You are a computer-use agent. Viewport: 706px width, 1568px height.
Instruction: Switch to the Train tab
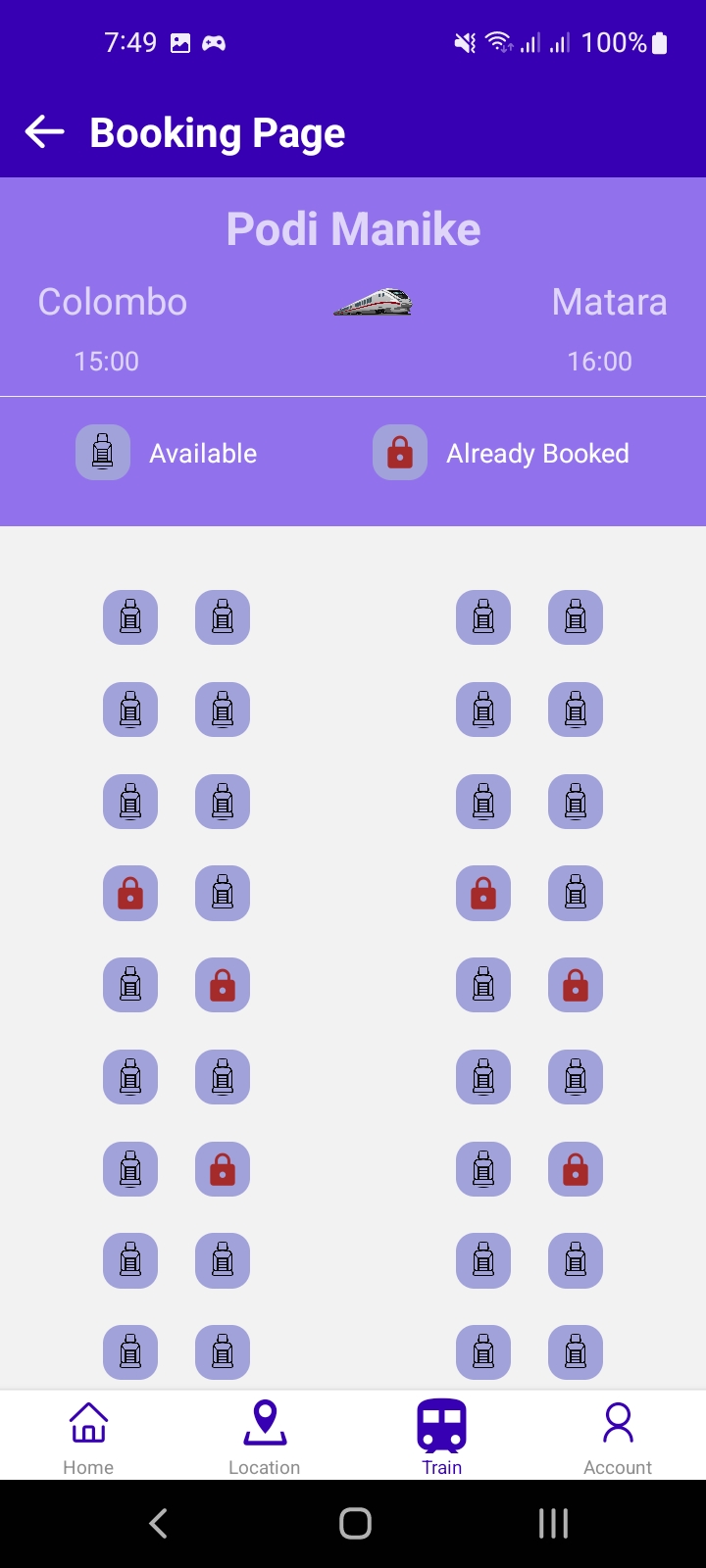click(441, 1434)
